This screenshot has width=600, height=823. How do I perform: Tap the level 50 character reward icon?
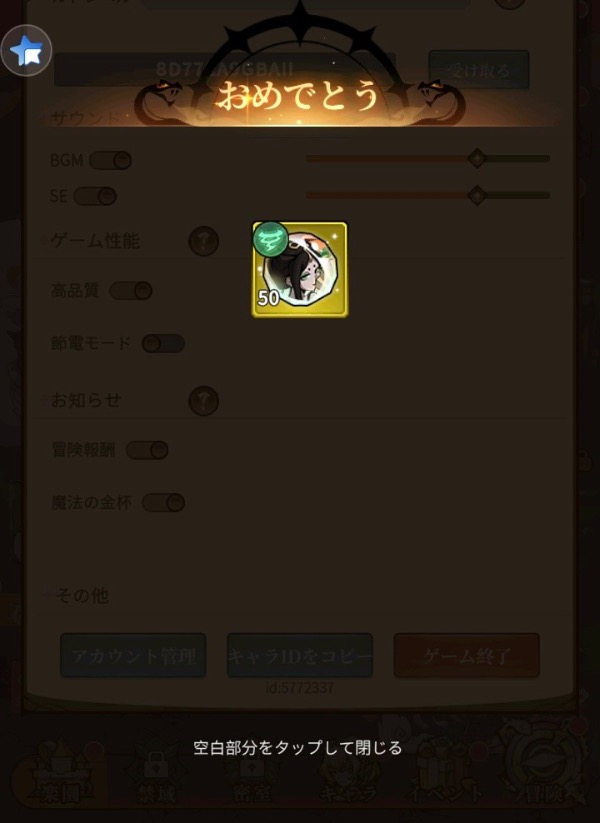tap(300, 269)
